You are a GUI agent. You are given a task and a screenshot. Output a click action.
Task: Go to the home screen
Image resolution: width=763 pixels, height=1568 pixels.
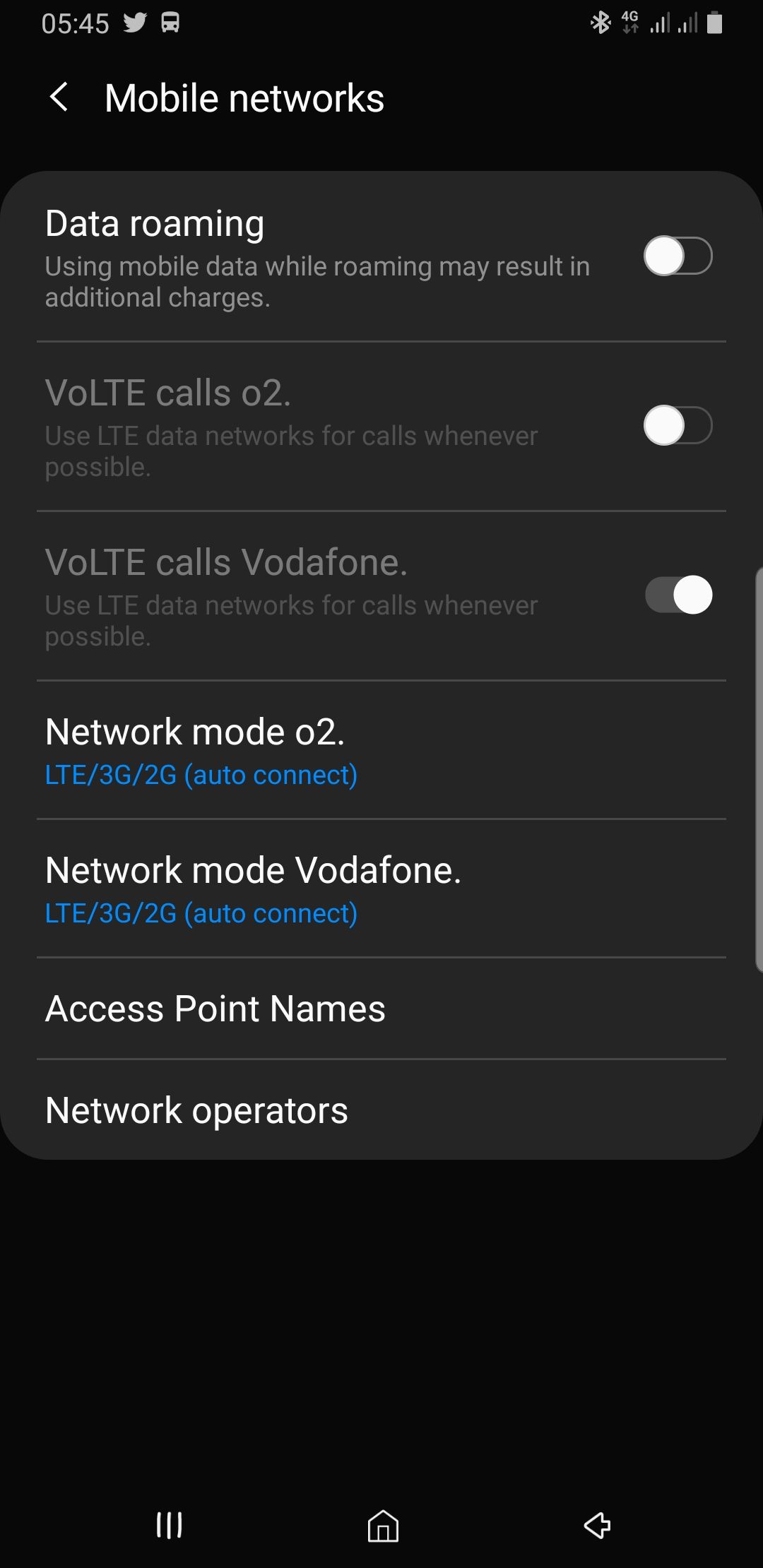383,1526
